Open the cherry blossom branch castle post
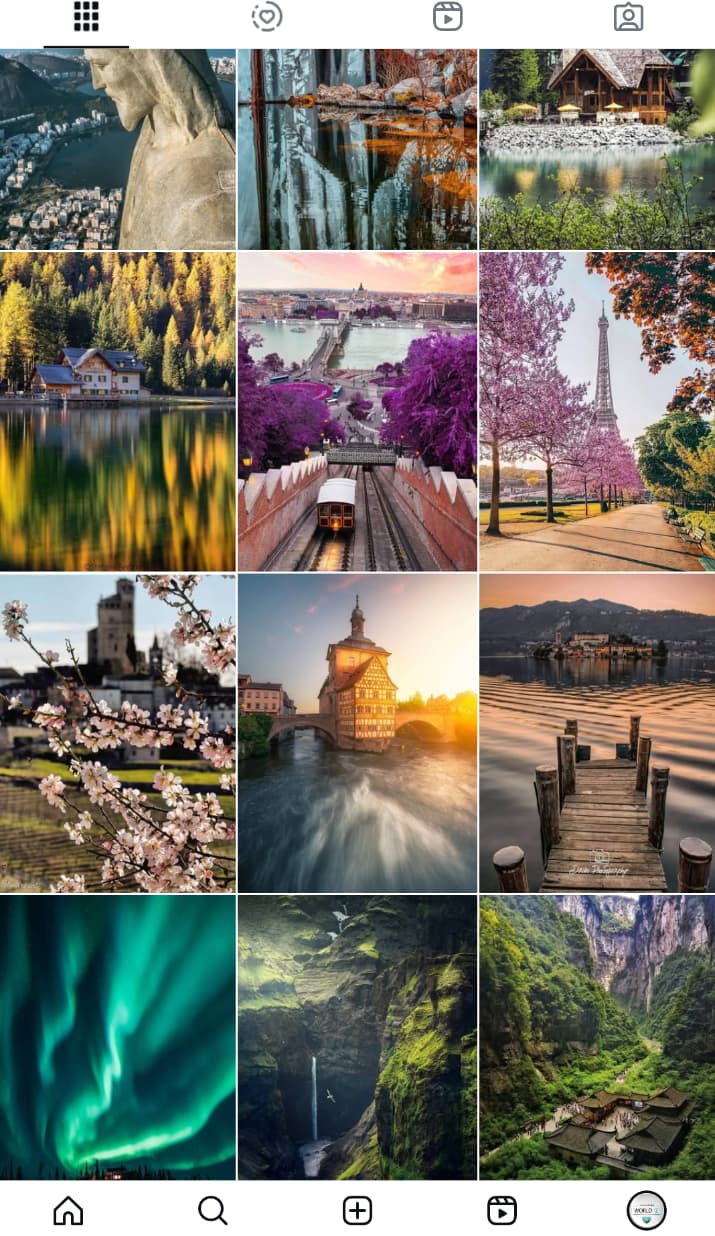The width and height of the screenshot is (715, 1236). click(117, 733)
